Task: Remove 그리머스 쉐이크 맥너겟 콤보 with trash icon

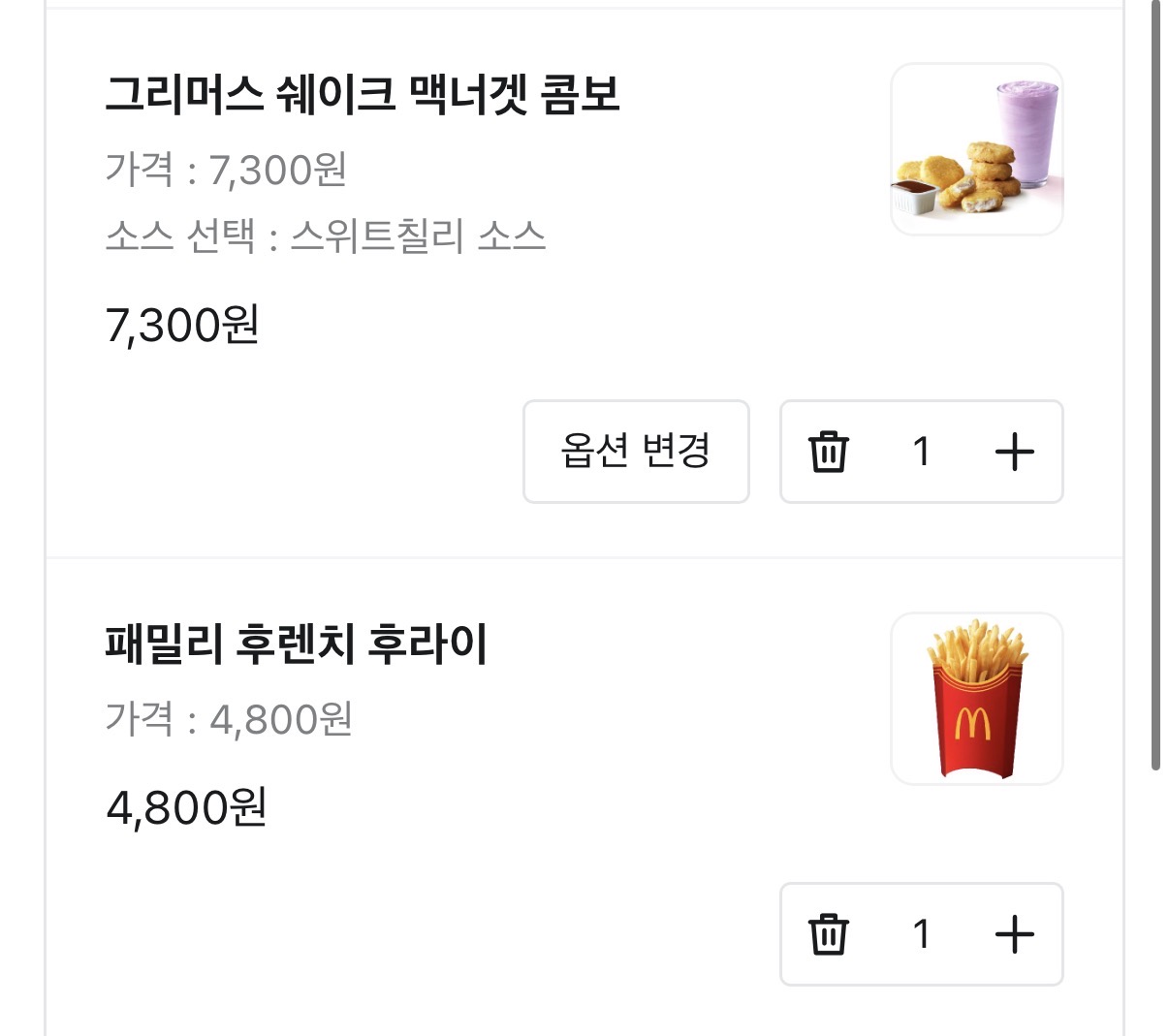Action: 829,452
